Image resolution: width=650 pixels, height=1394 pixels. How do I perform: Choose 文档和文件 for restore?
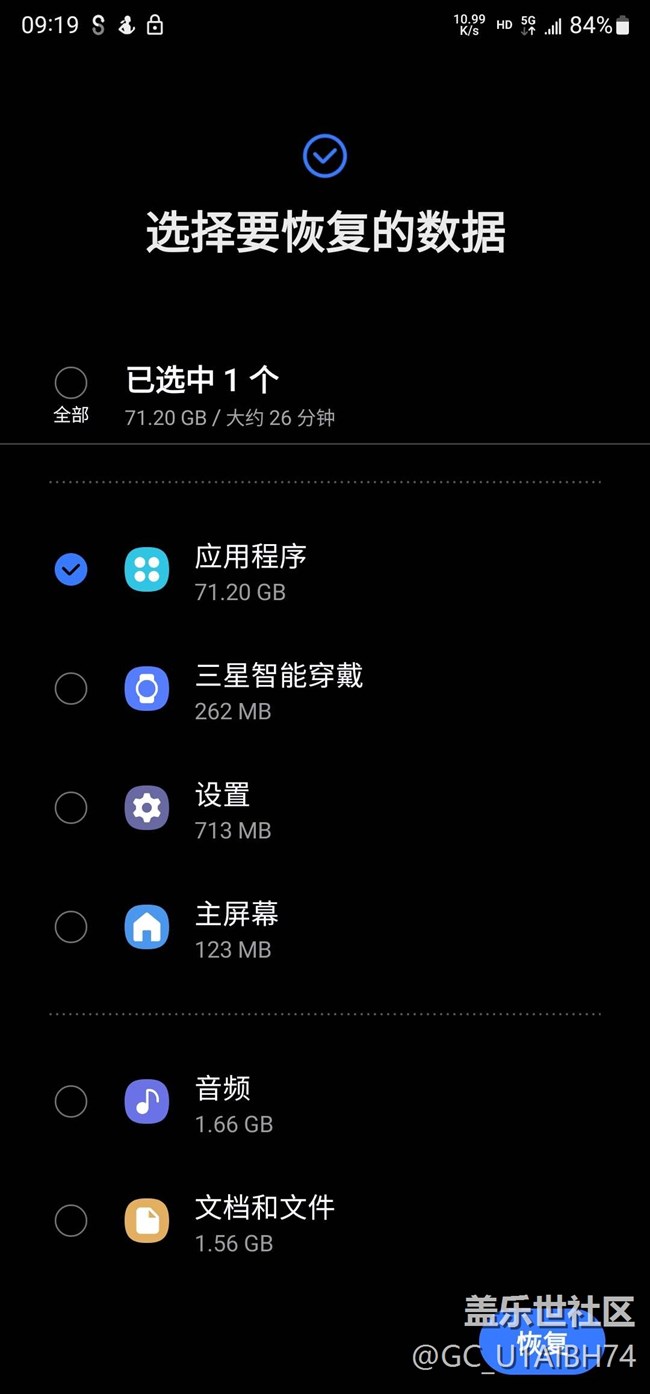(x=71, y=1221)
